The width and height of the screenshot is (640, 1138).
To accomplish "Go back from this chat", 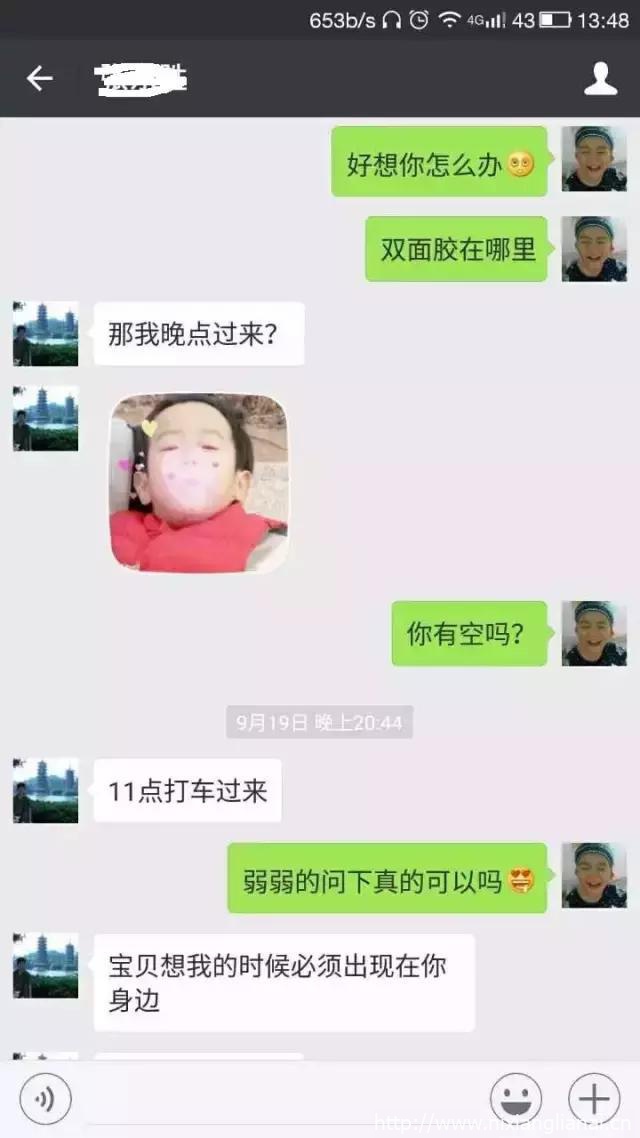I will (x=39, y=78).
